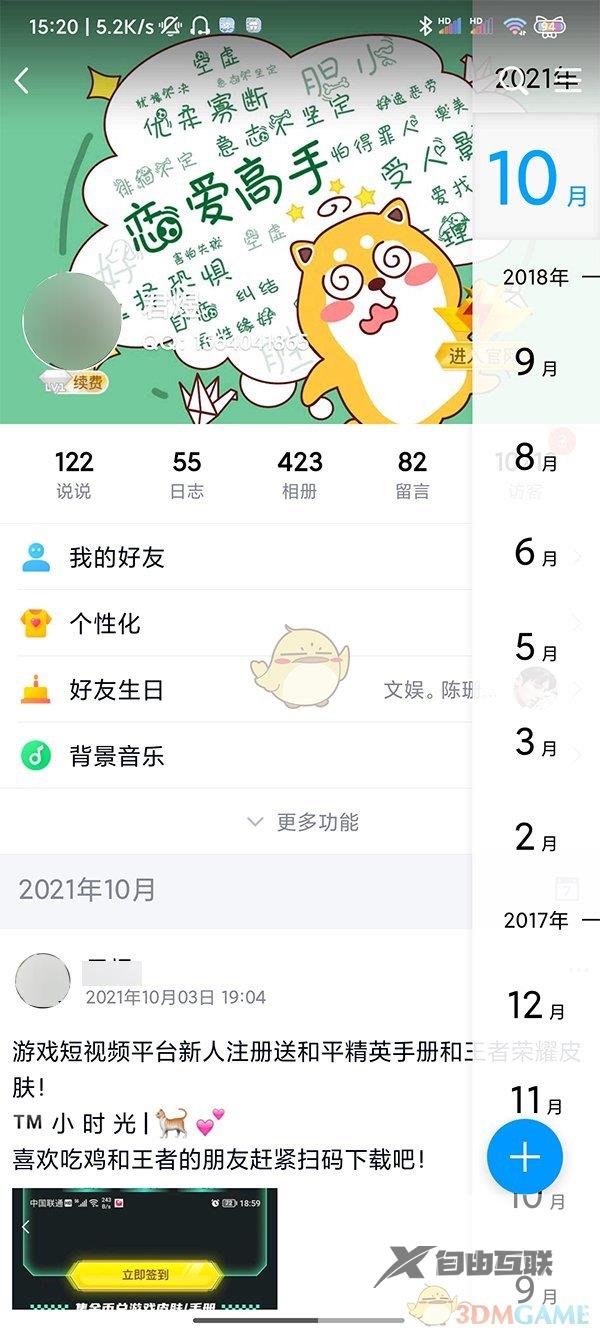The image size is (600, 1333).
Task: View the 日志 journal entries
Action: [x=187, y=473]
